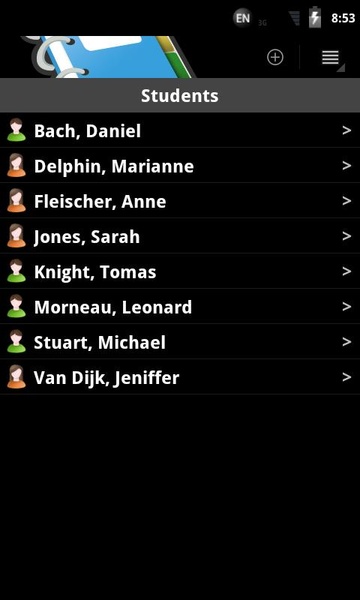
Task: Open the list menu dropdown
Action: tap(330, 57)
